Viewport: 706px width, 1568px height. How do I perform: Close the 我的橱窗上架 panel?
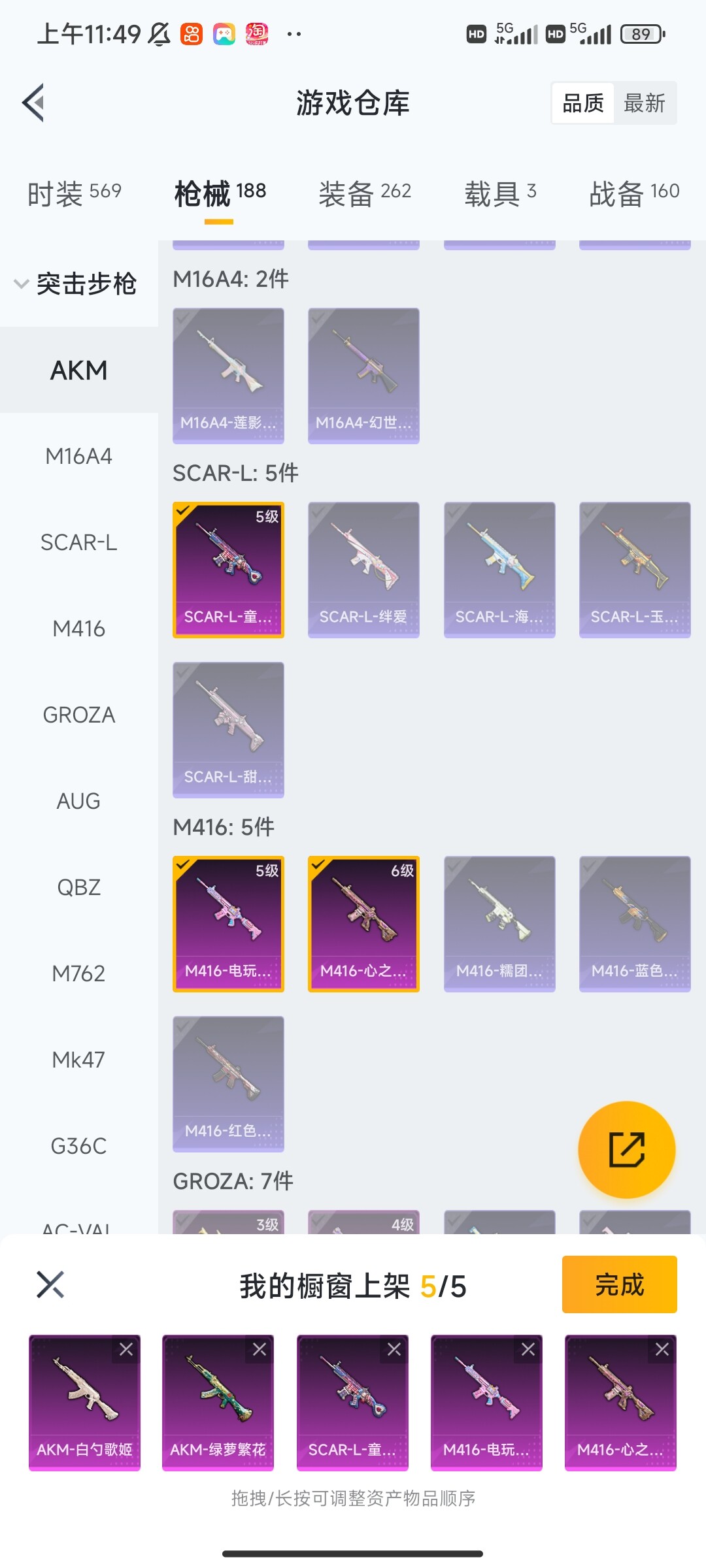pyautogui.click(x=50, y=1284)
